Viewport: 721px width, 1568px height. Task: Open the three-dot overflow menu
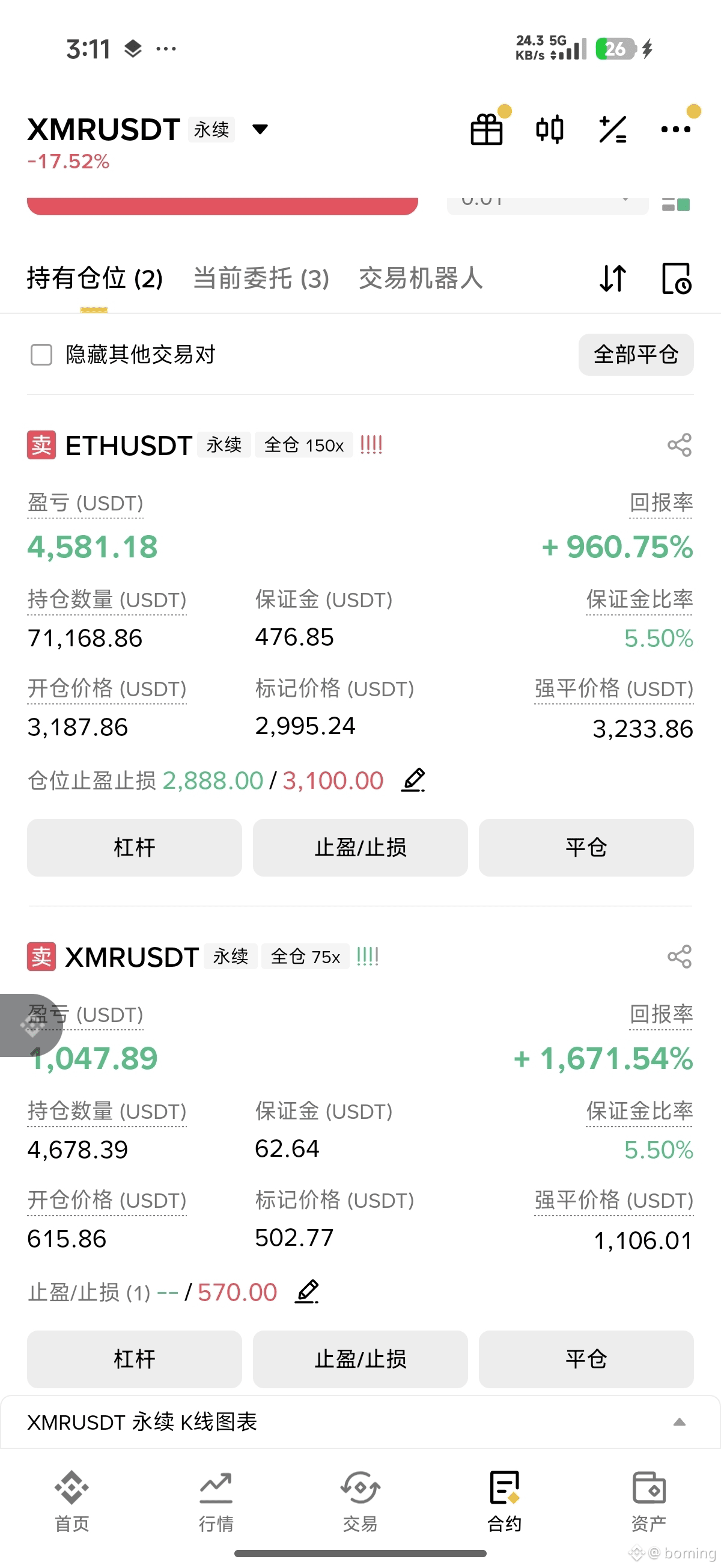[675, 129]
